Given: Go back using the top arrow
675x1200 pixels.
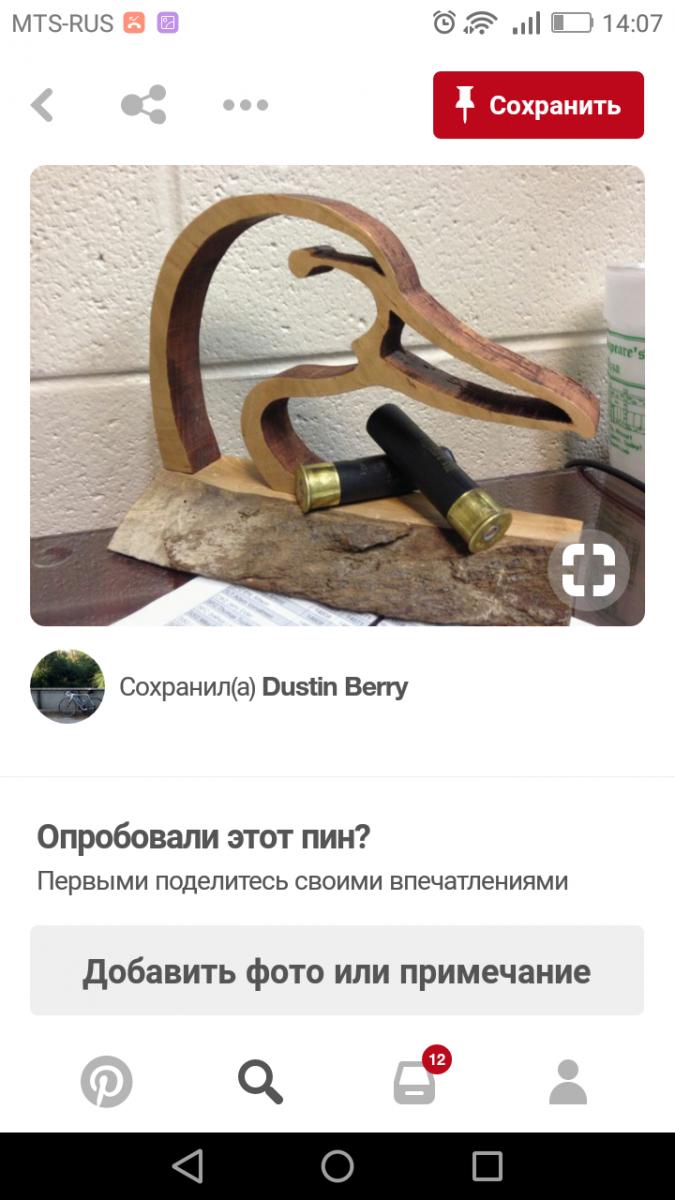Looking at the screenshot, I should (42, 105).
